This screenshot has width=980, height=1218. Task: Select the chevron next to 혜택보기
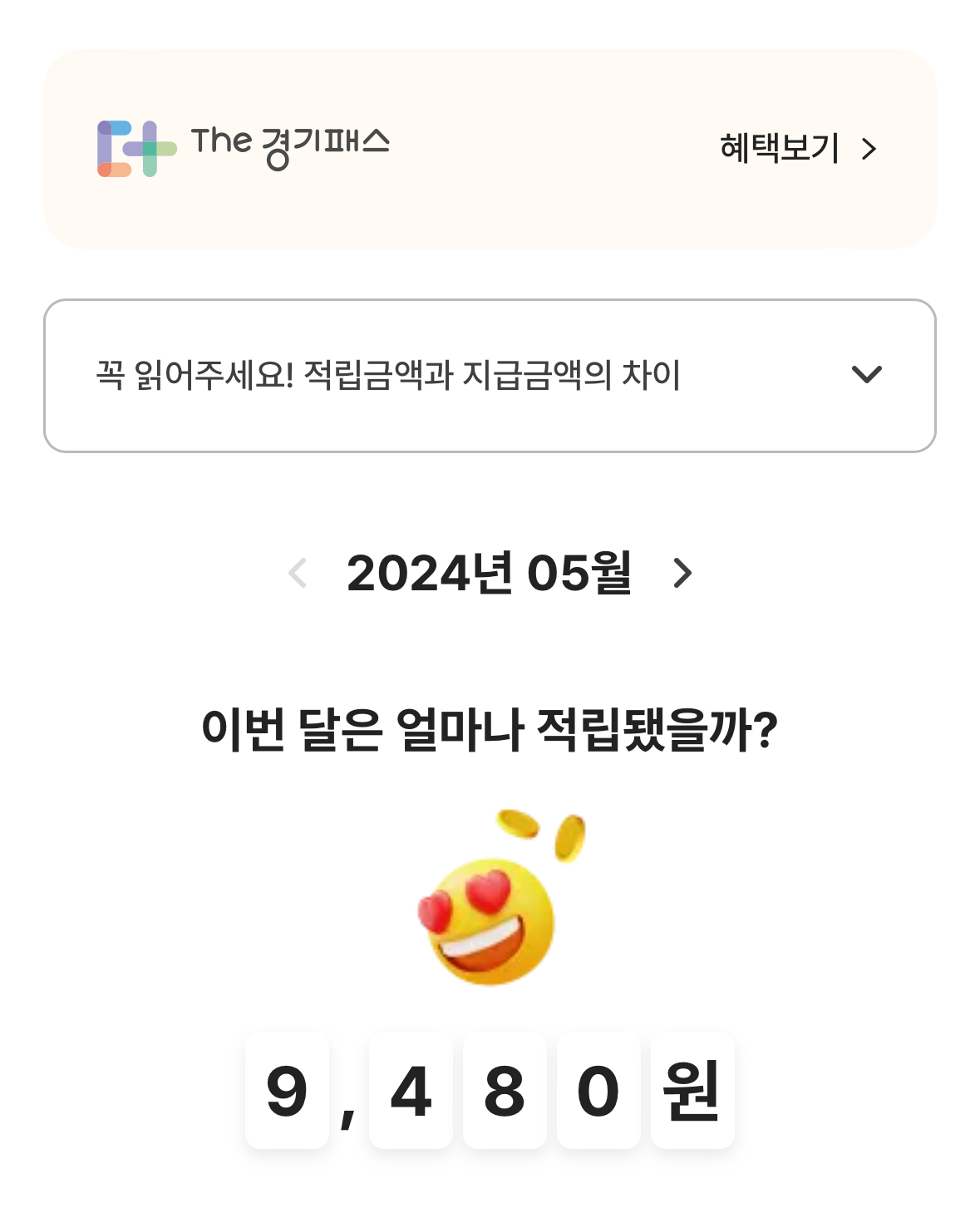pos(869,148)
